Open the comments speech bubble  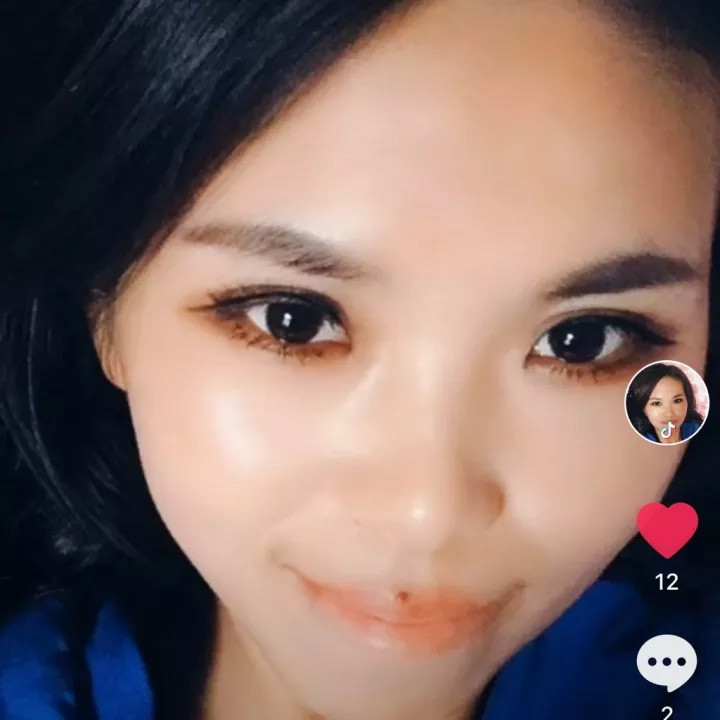[x=666, y=663]
